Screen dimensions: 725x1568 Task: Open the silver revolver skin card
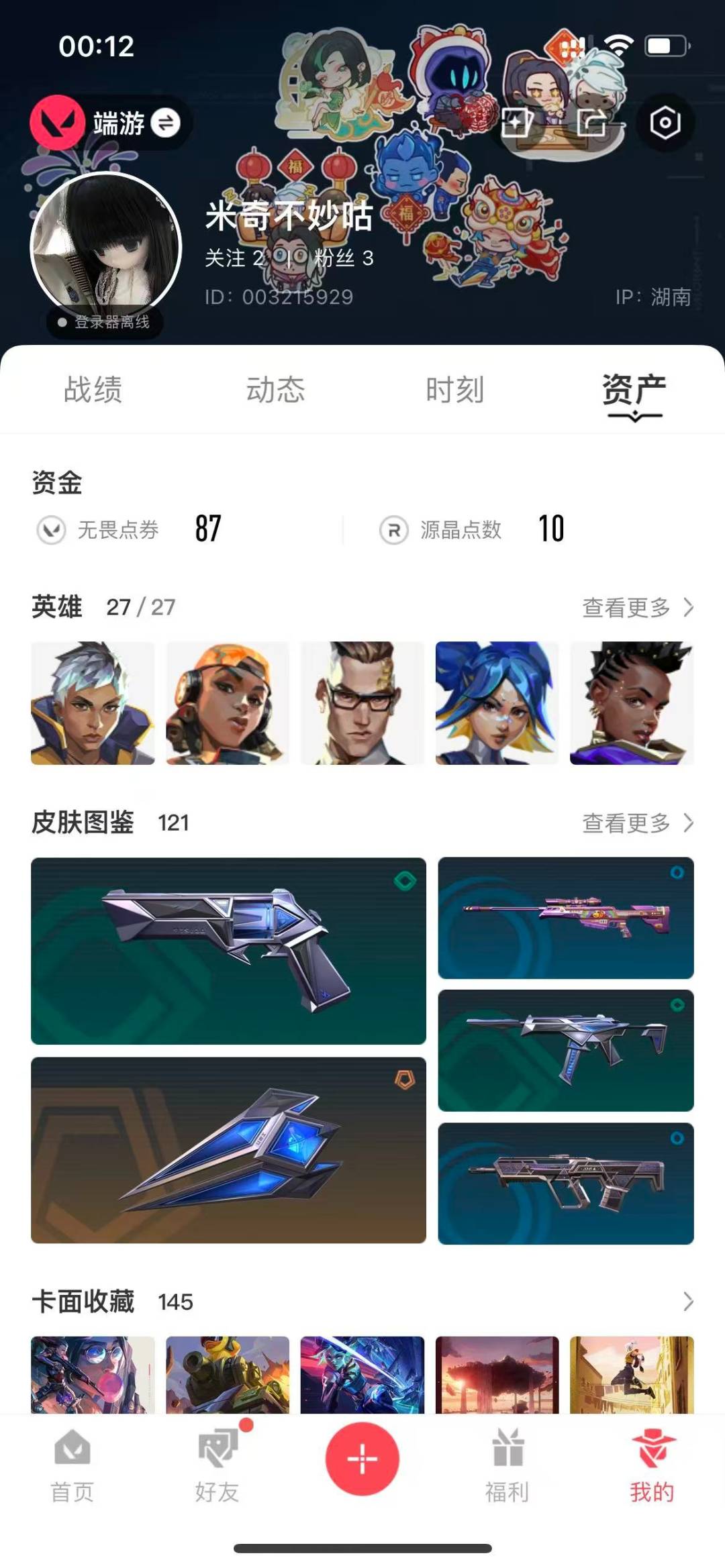228,951
